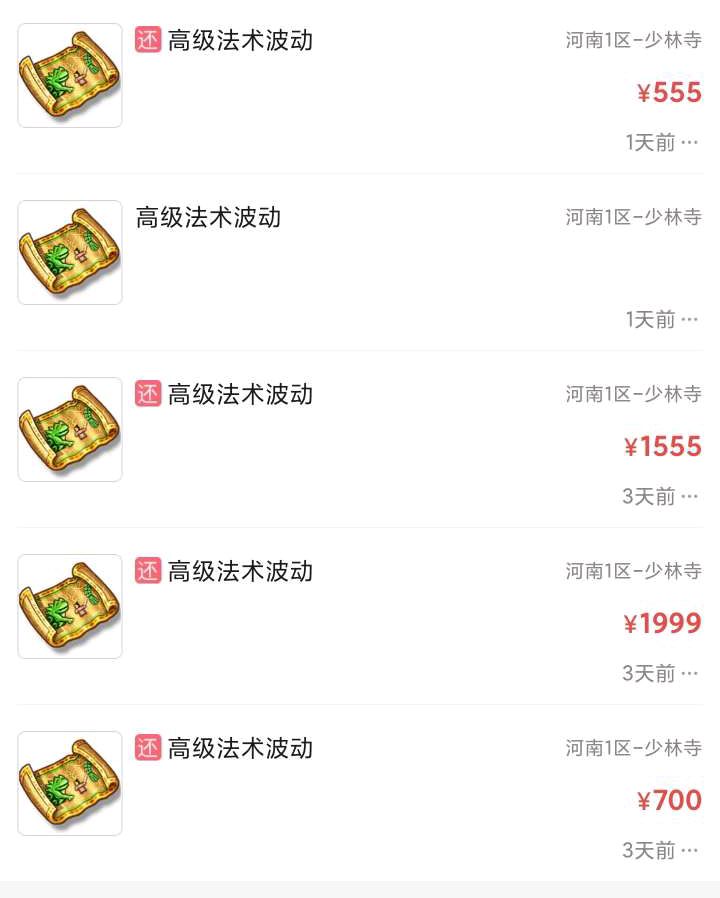The width and height of the screenshot is (720, 898).
Task: Click the 还 badge on the ¥1999 listing
Action: [x=147, y=572]
